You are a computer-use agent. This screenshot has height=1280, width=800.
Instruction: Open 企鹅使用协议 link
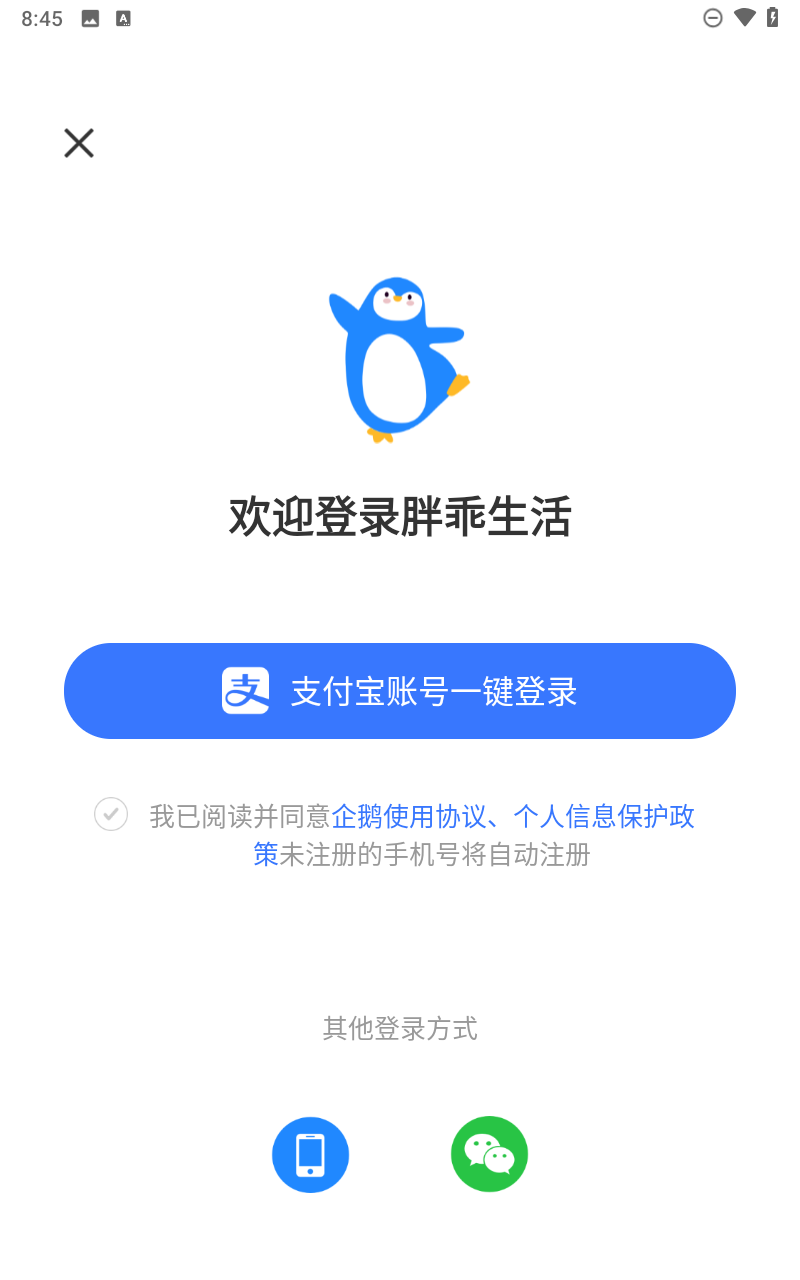pyautogui.click(x=409, y=816)
